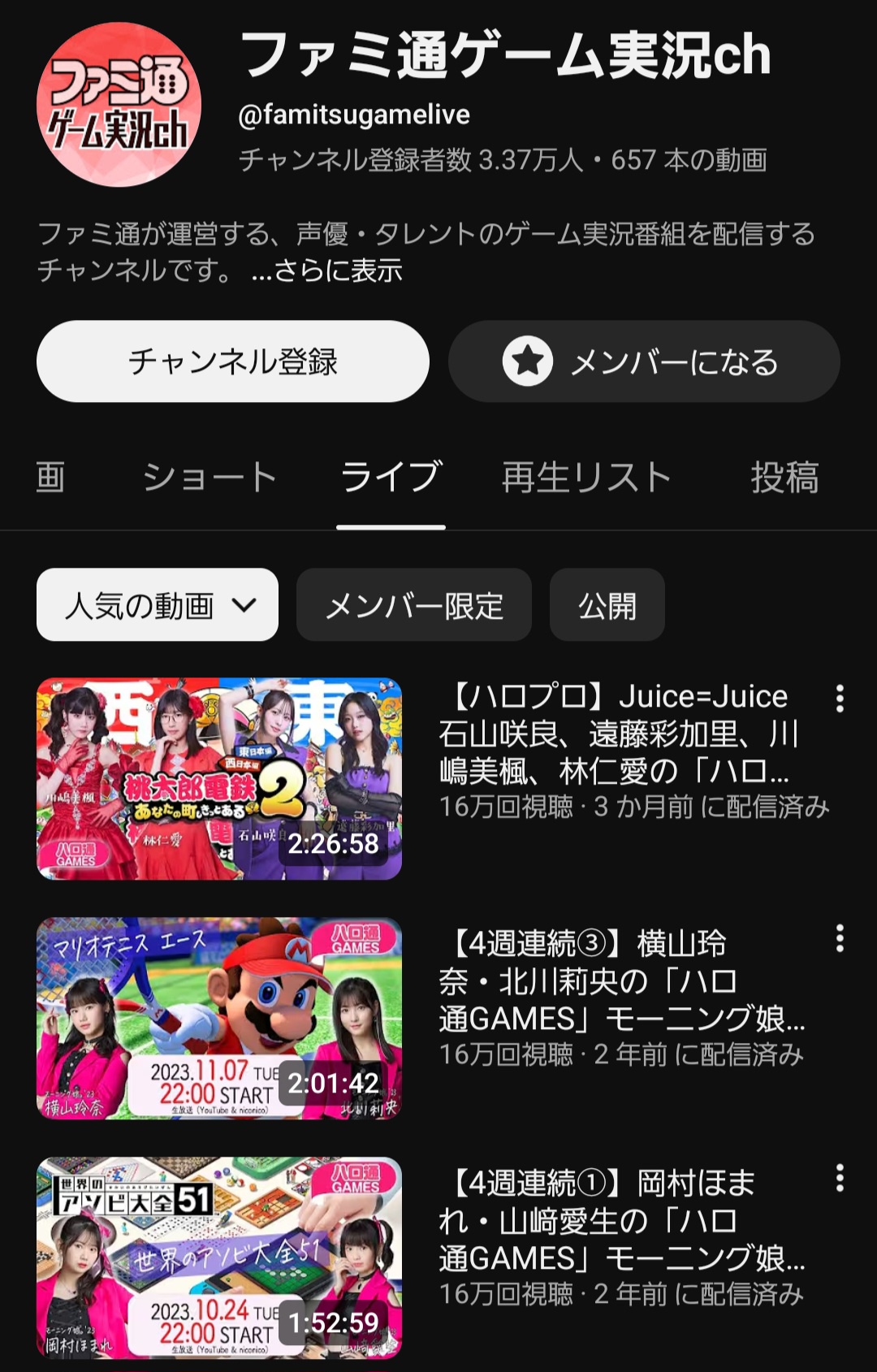The image size is (877, 1372).
Task: Open more options for the 4週連続③ video
Action: click(x=840, y=938)
